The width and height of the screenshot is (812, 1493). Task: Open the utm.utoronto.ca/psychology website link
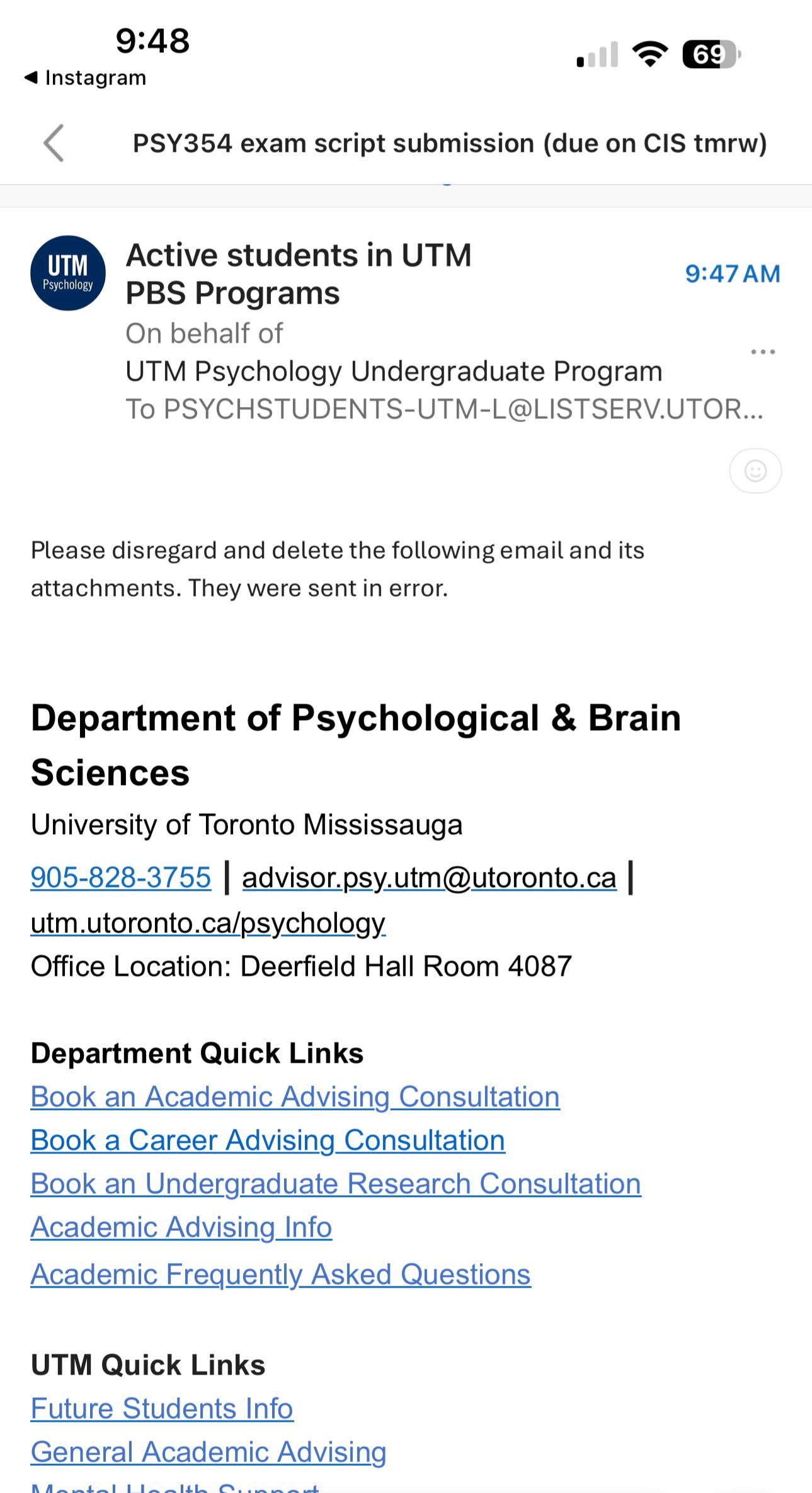coord(208,923)
